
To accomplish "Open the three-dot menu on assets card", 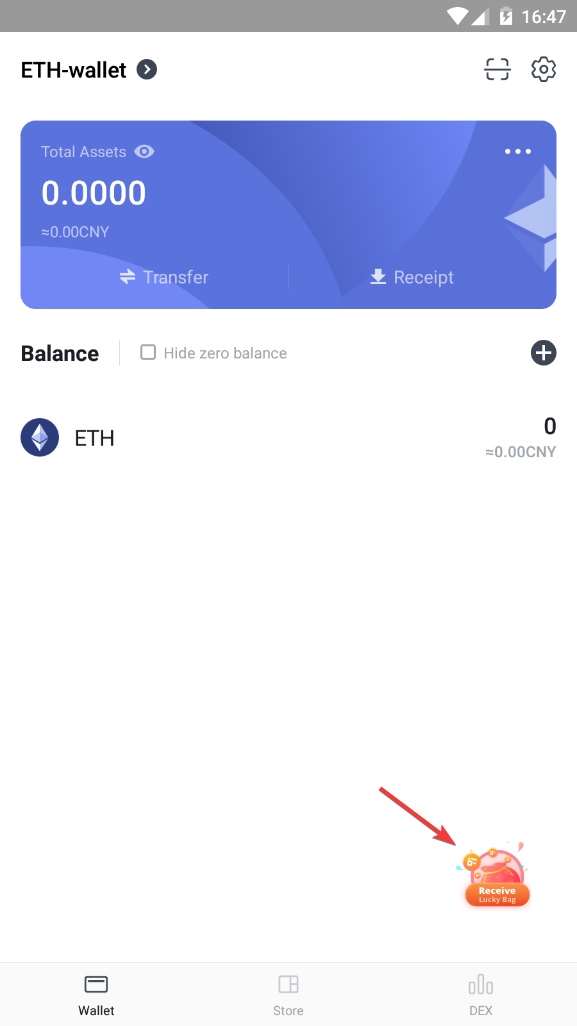I will tap(518, 152).
